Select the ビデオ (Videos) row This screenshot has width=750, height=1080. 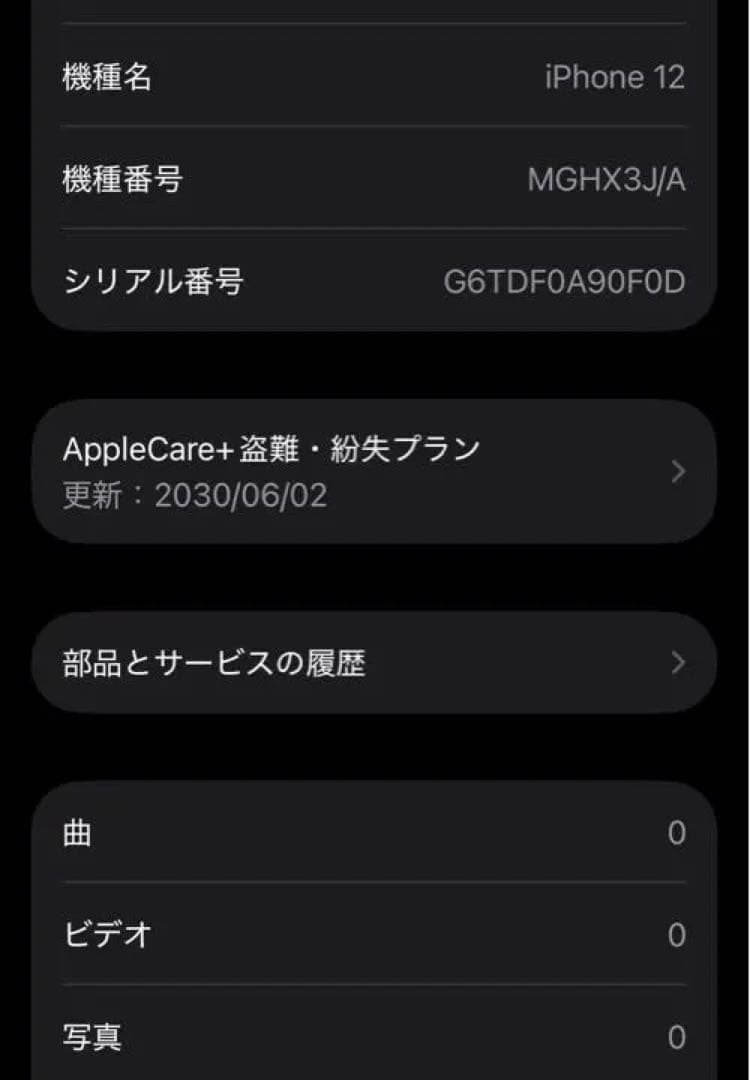click(x=375, y=935)
